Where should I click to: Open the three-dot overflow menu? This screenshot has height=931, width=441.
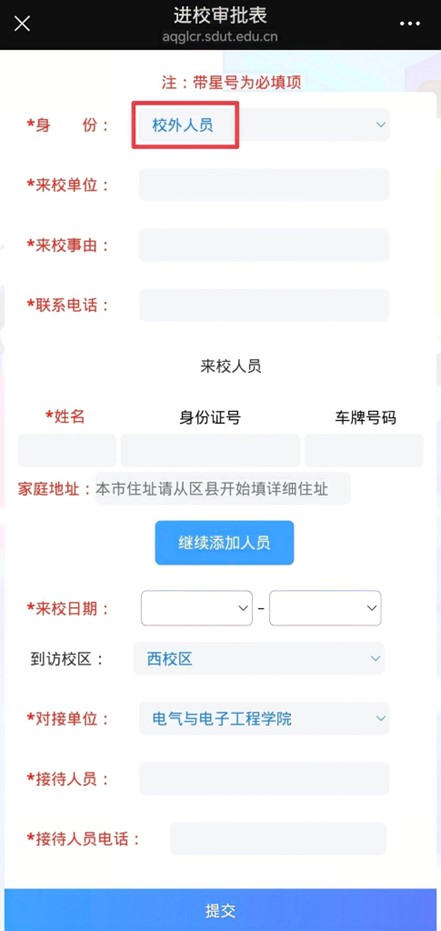[x=410, y=24]
